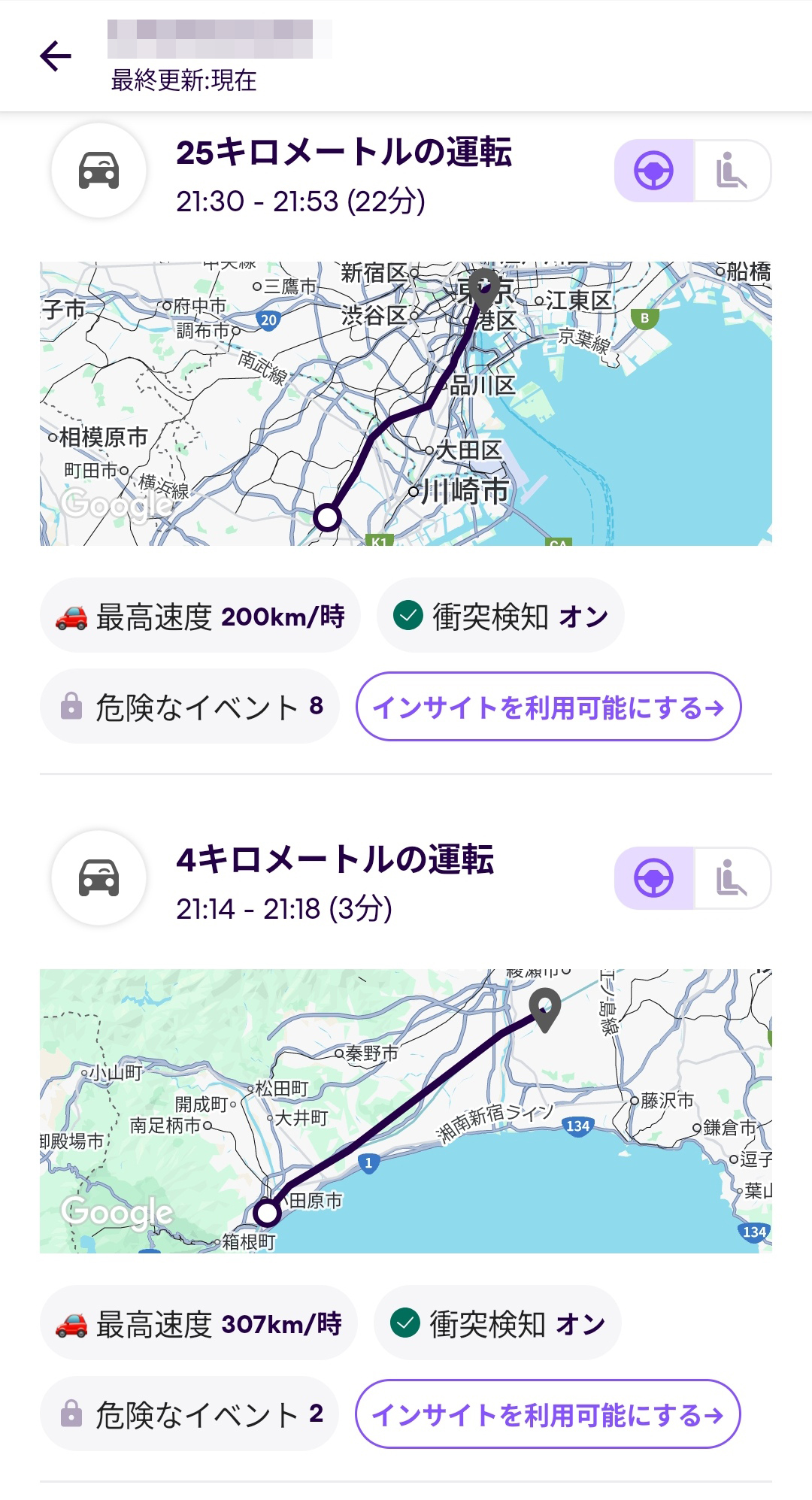Mark the 4km drive as passenger

(x=732, y=878)
